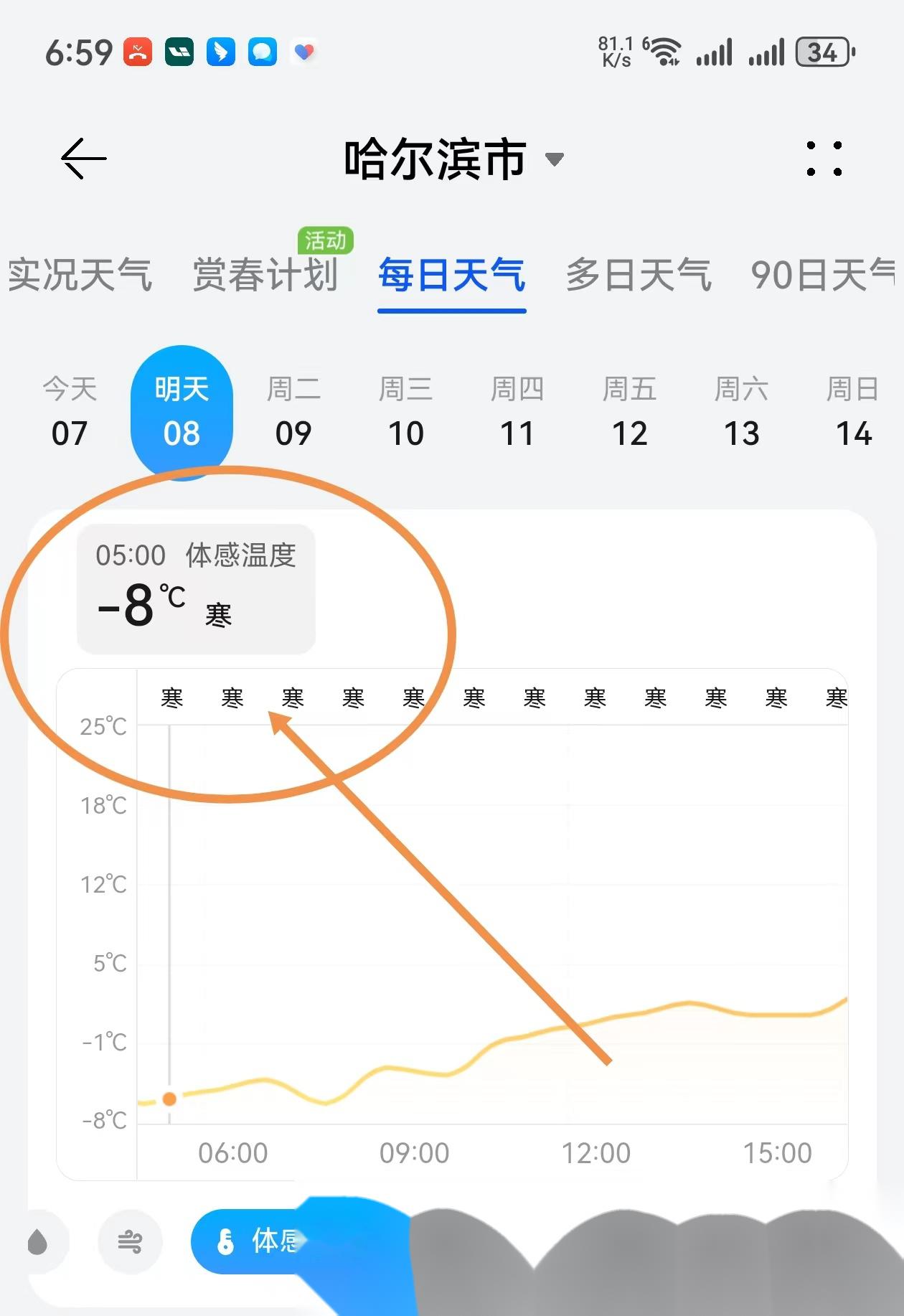Open the city dropdown next to 哈尔滨市
This screenshot has width=904, height=1316.
coord(554,161)
